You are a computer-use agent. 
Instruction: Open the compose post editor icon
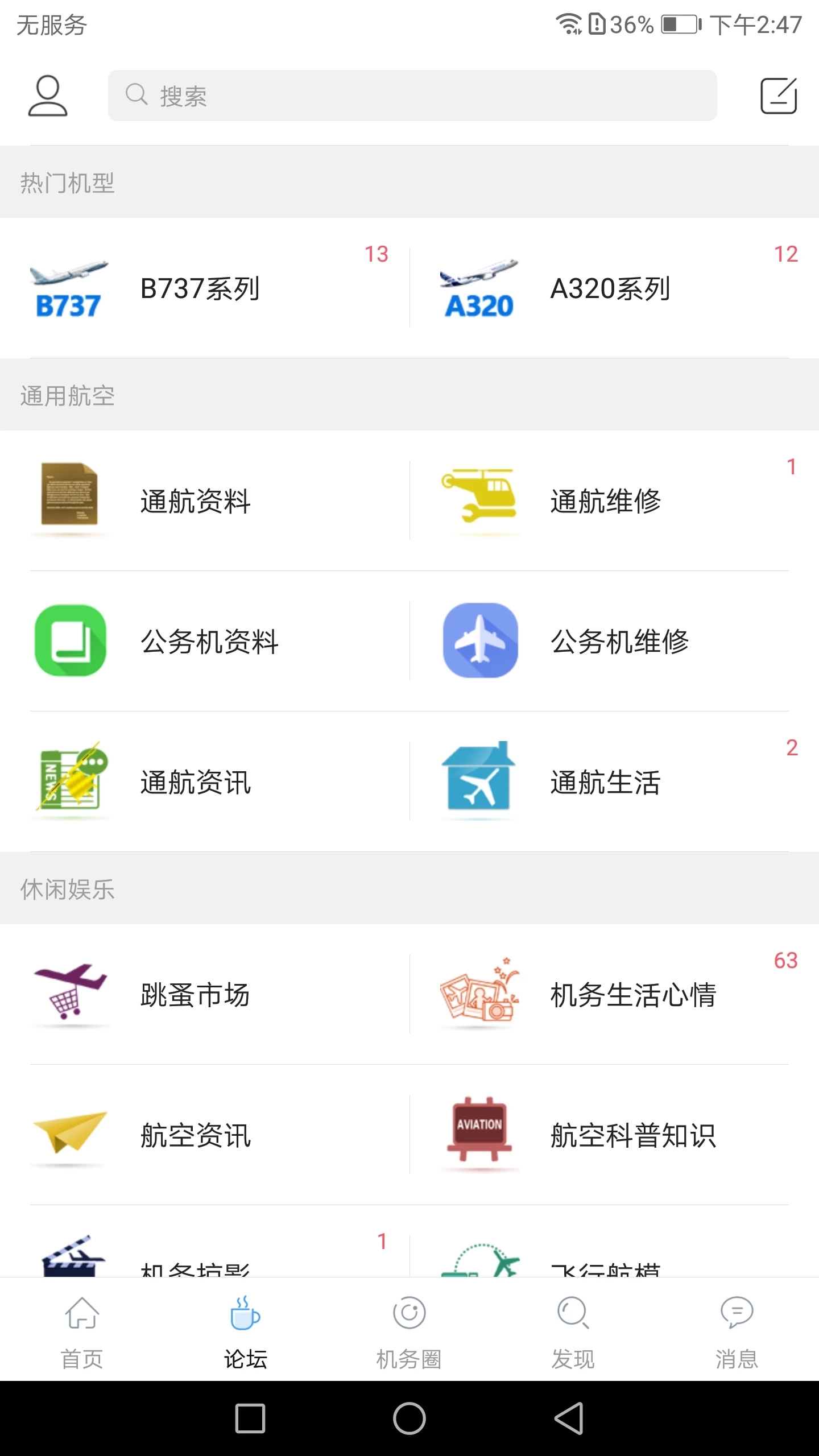click(x=778, y=96)
